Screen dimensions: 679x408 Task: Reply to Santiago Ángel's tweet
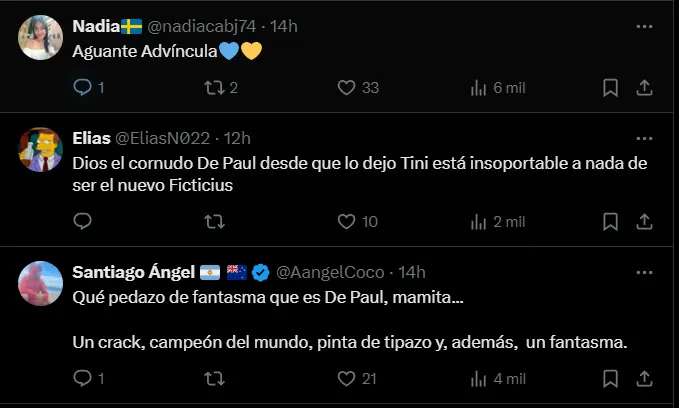[x=83, y=379]
